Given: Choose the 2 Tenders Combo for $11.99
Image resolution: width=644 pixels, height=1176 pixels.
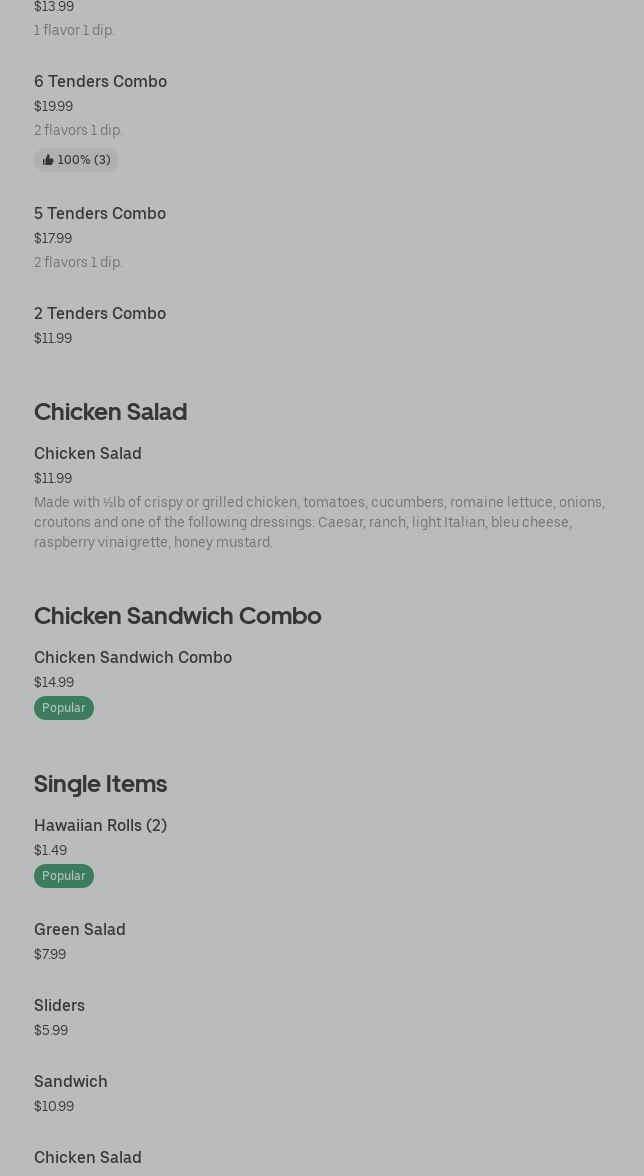Looking at the screenshot, I should pyautogui.click(x=100, y=314).
